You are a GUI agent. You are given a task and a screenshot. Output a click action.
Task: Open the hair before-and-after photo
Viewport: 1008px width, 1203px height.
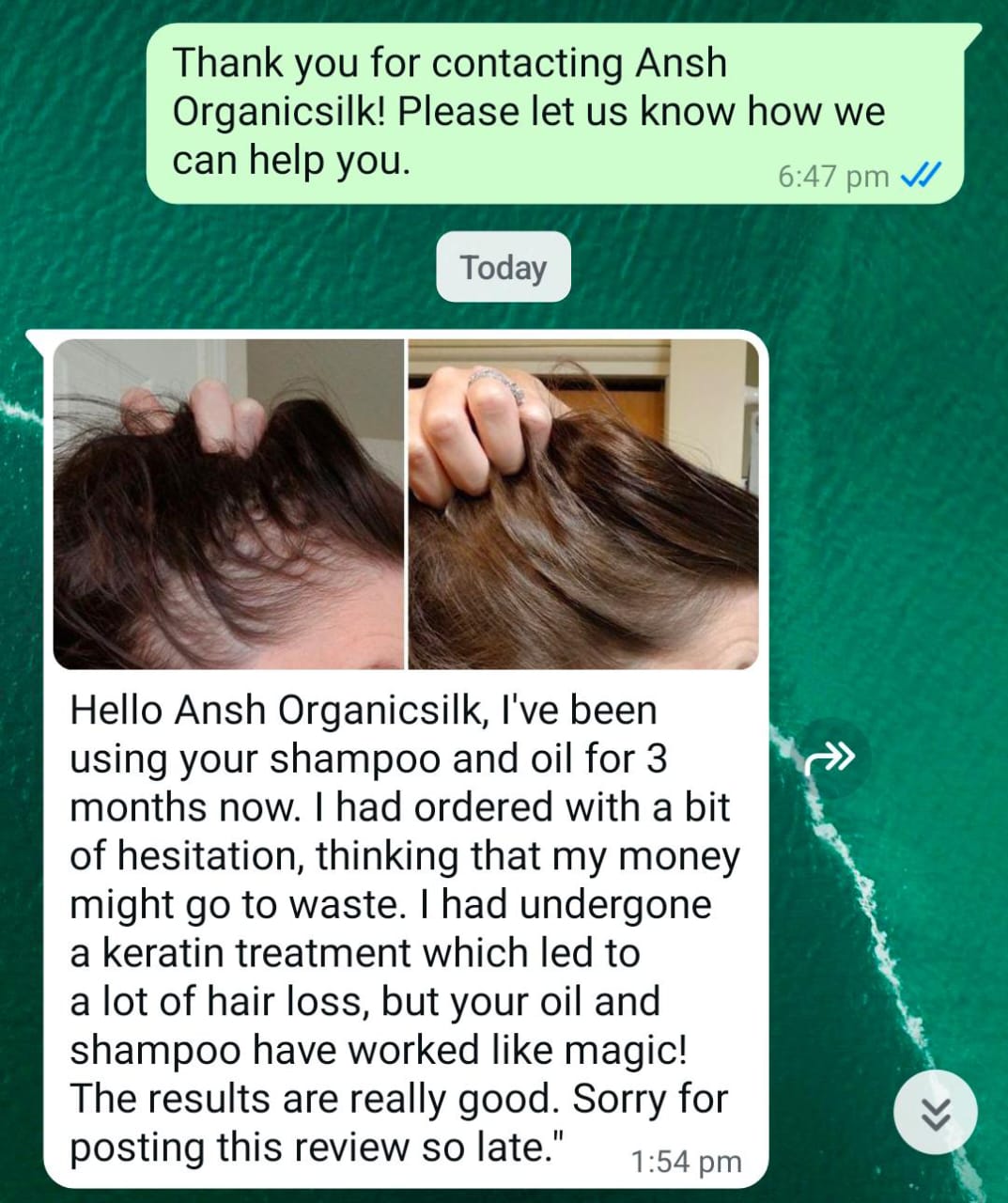coord(406,504)
